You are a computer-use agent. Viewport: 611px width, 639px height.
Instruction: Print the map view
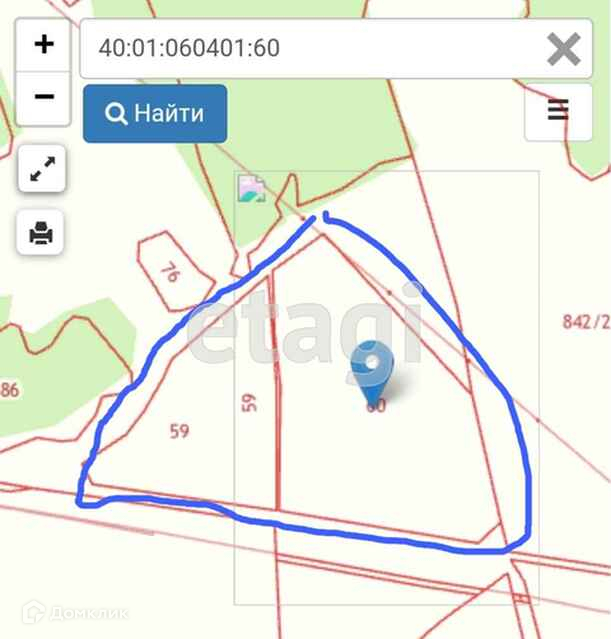(42, 235)
